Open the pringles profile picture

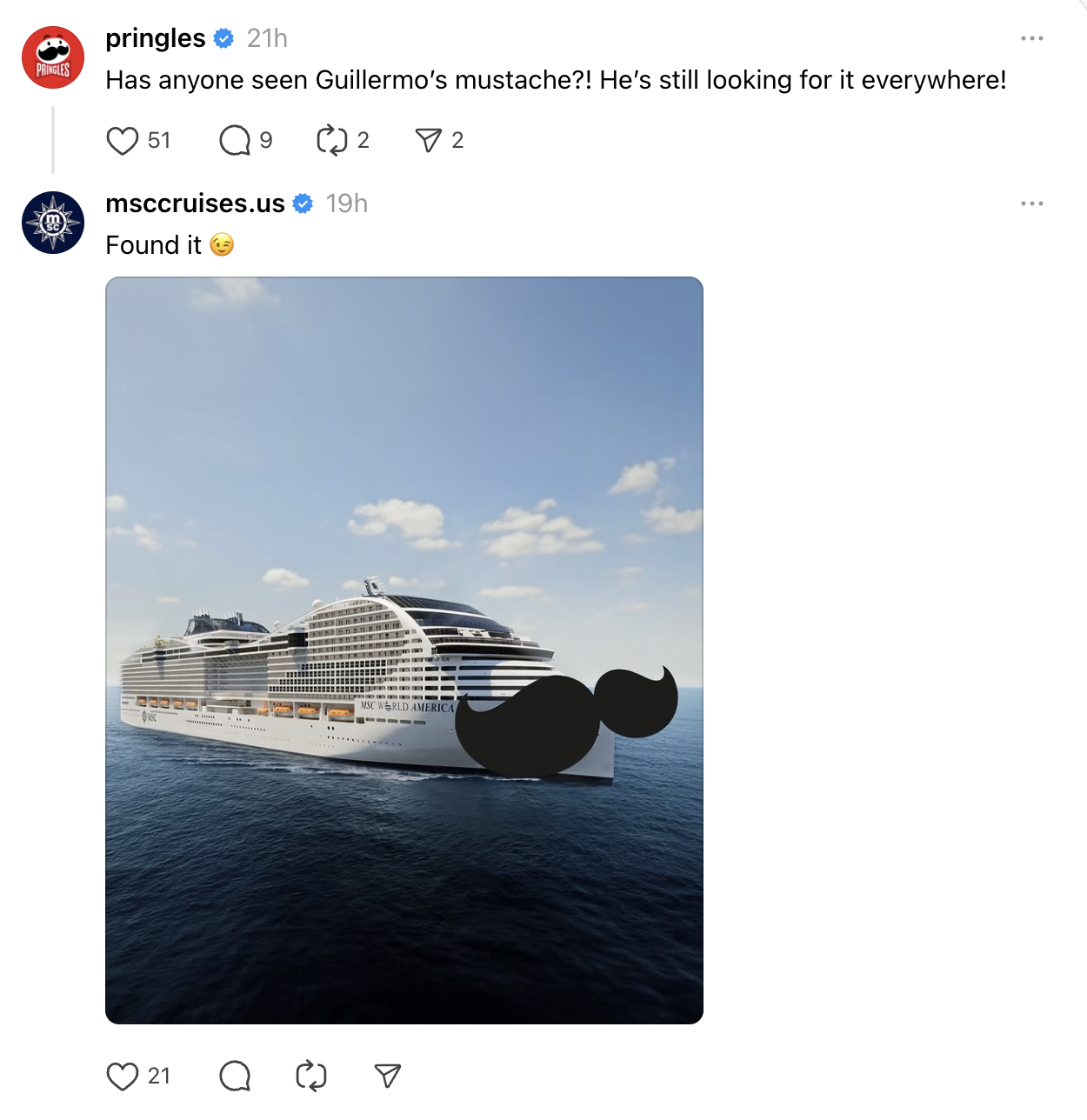point(53,57)
